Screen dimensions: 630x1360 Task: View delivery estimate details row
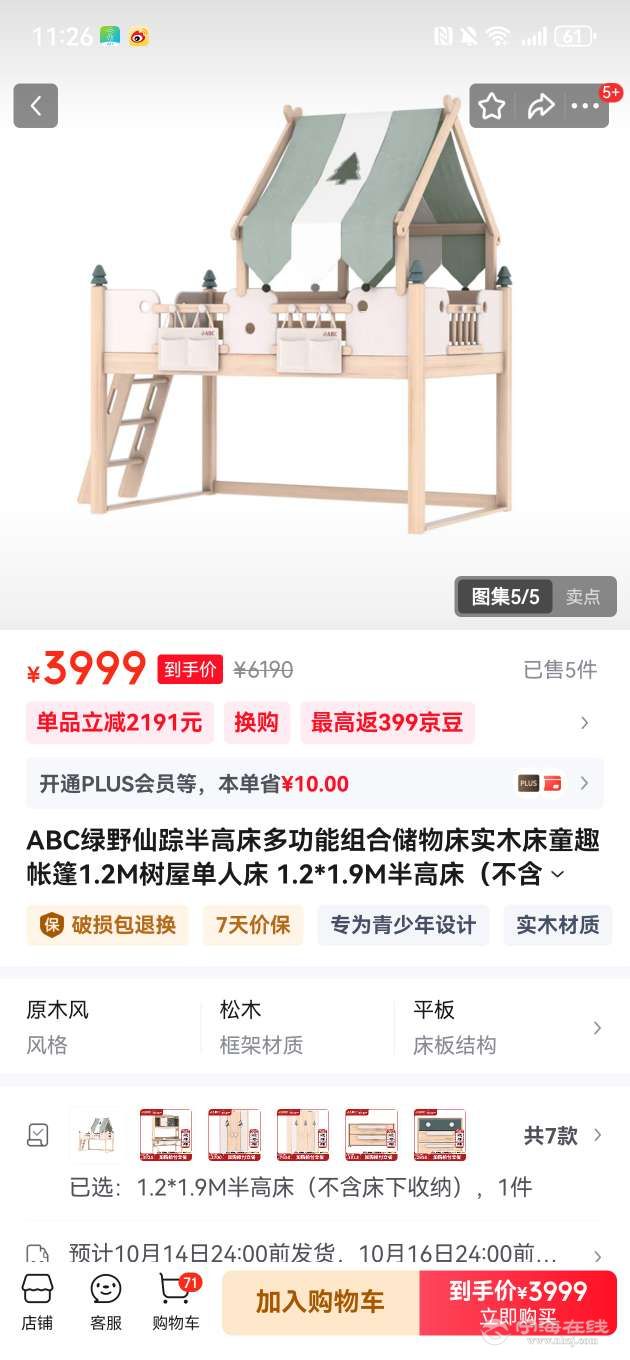[314, 1254]
